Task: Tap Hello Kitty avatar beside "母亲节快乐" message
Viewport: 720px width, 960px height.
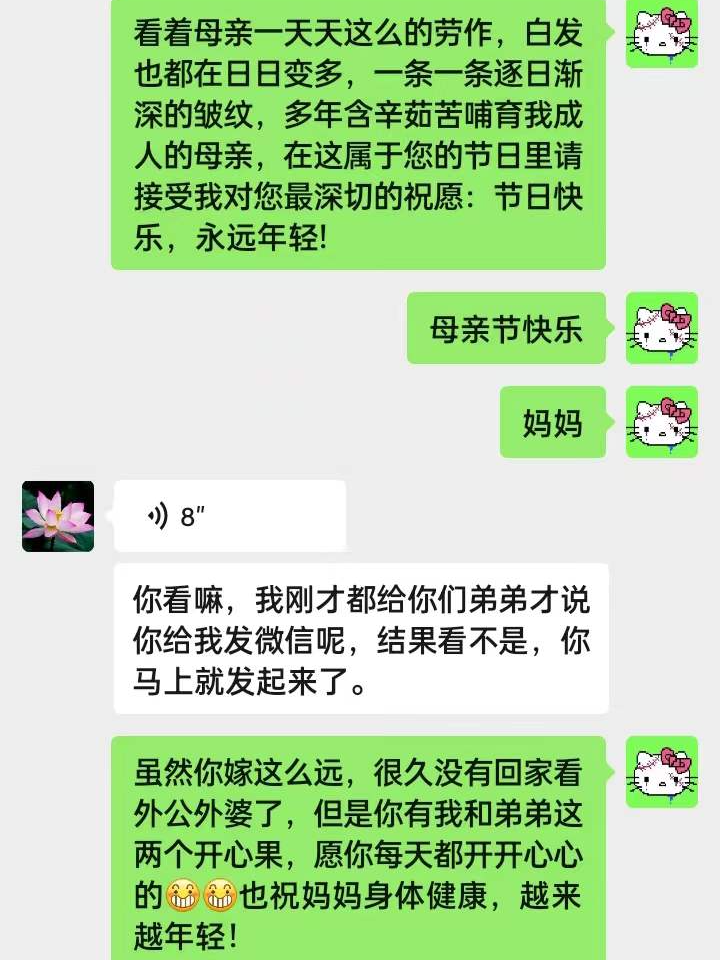Action: click(x=661, y=328)
